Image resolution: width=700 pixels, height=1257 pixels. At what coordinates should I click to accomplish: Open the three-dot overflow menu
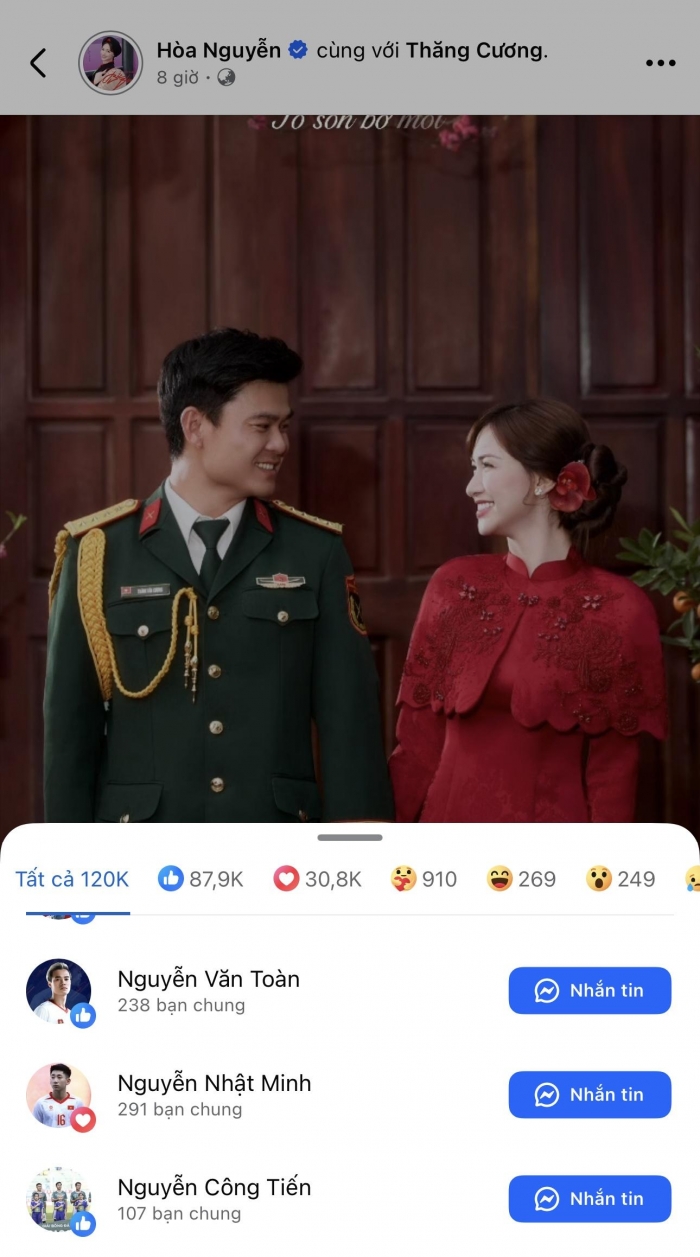(660, 63)
